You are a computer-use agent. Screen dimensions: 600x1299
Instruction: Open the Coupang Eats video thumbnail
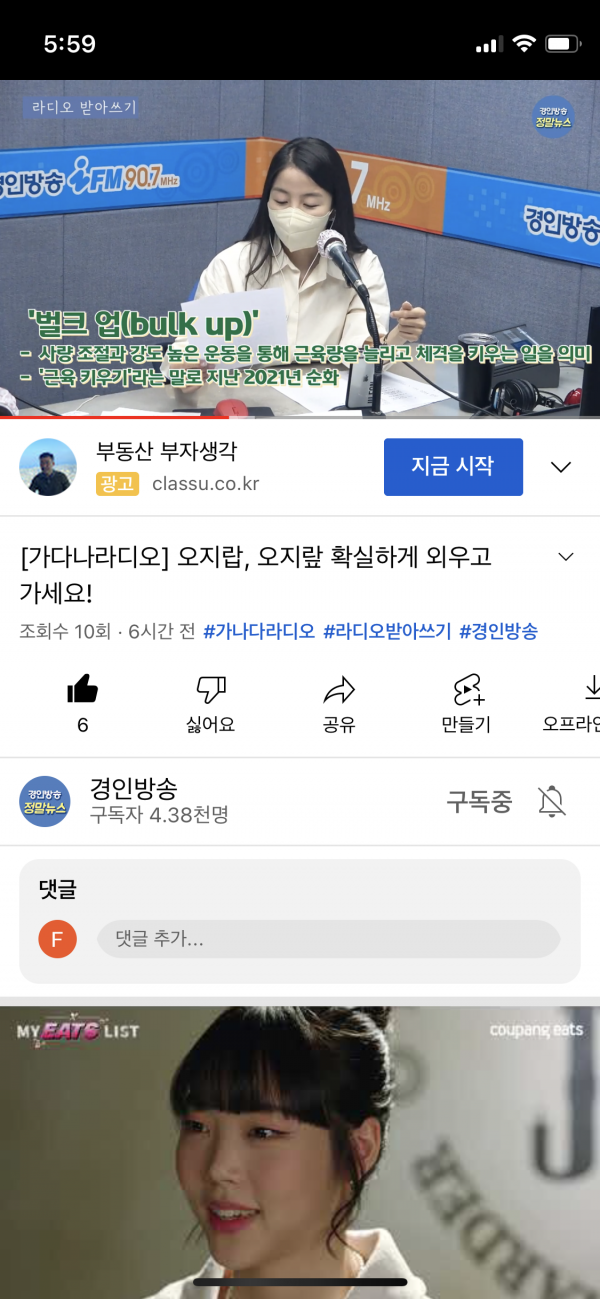tap(300, 1150)
